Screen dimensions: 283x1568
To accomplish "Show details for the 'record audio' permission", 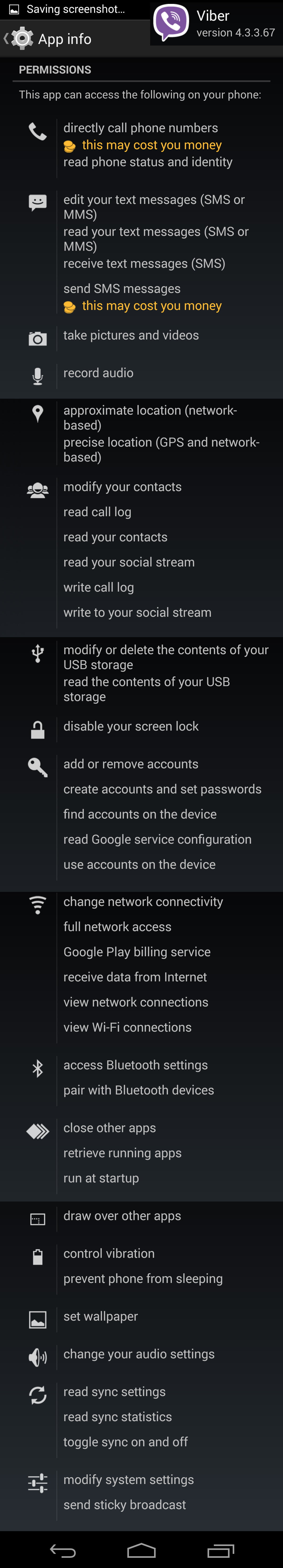I will coord(98,373).
